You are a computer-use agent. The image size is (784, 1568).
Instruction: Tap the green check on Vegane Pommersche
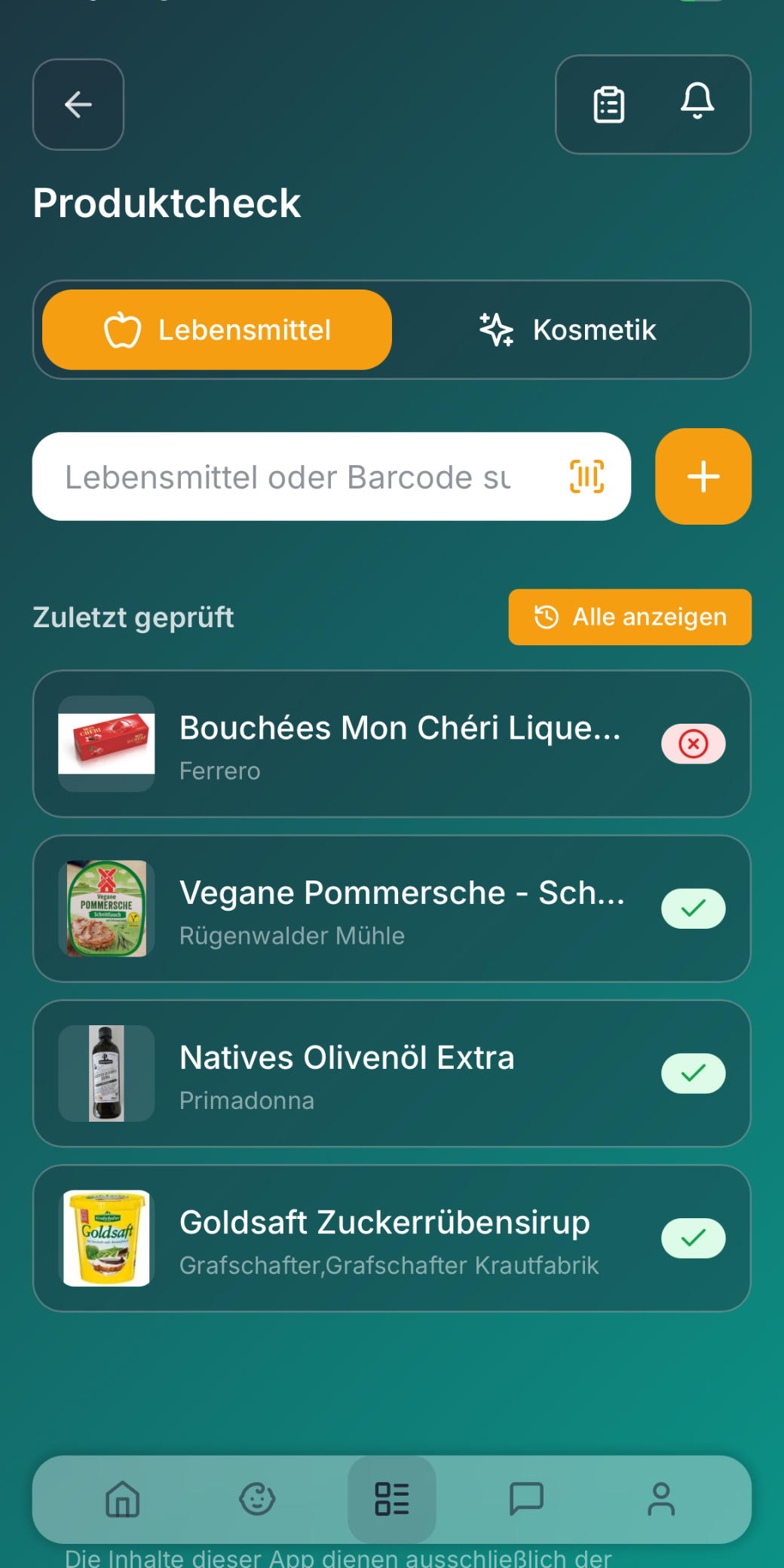click(693, 908)
